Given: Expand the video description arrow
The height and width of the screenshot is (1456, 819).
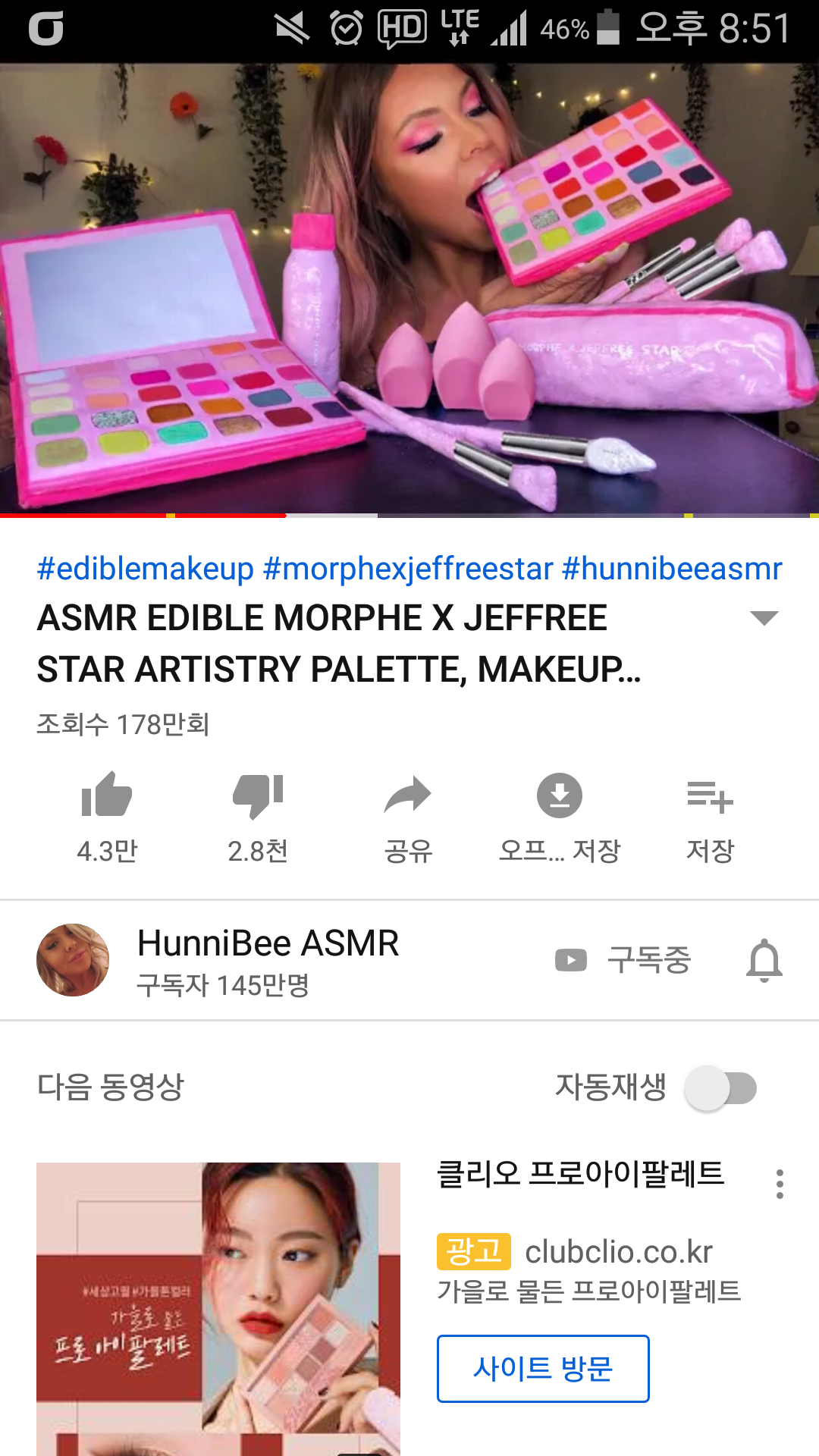Looking at the screenshot, I should (x=764, y=618).
